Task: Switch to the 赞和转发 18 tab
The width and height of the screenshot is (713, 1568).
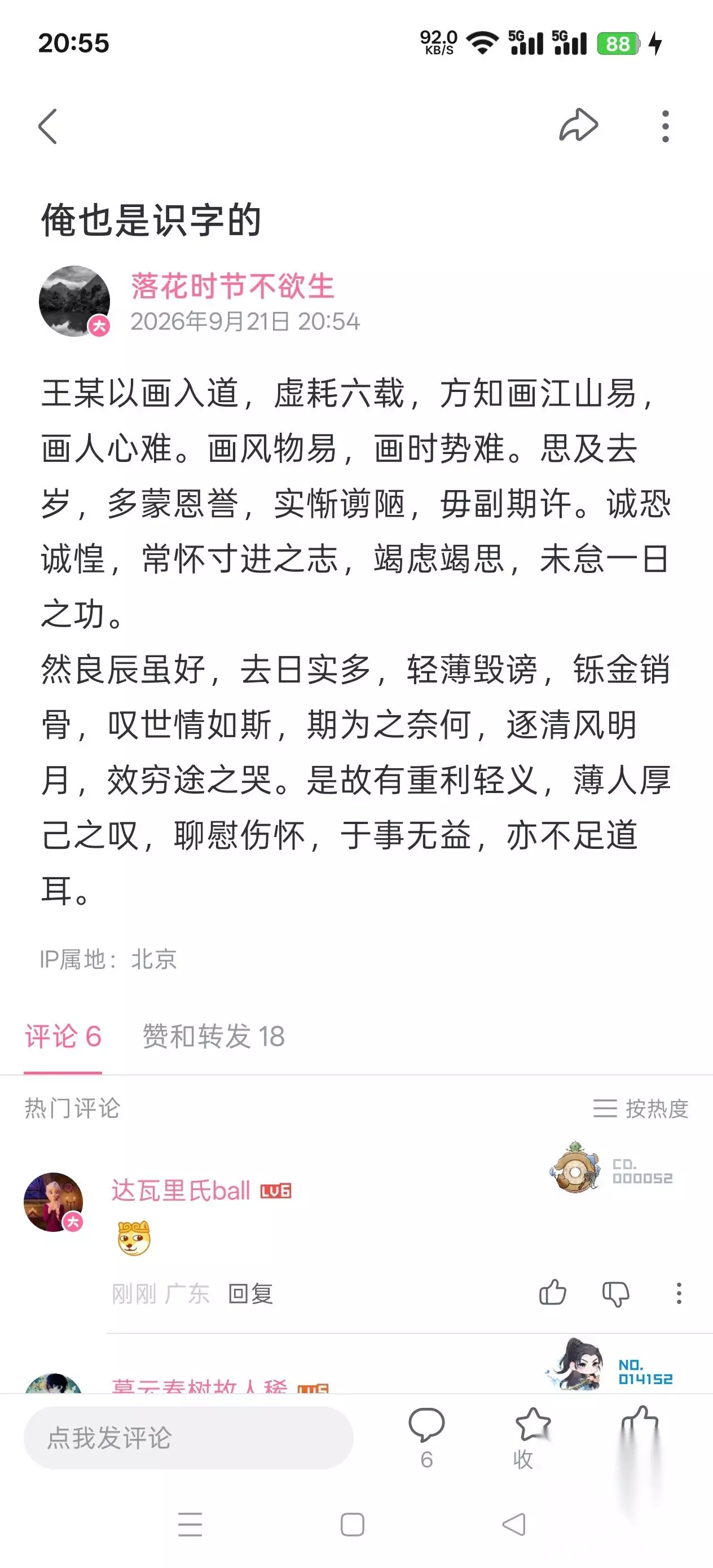Action: [x=214, y=1036]
